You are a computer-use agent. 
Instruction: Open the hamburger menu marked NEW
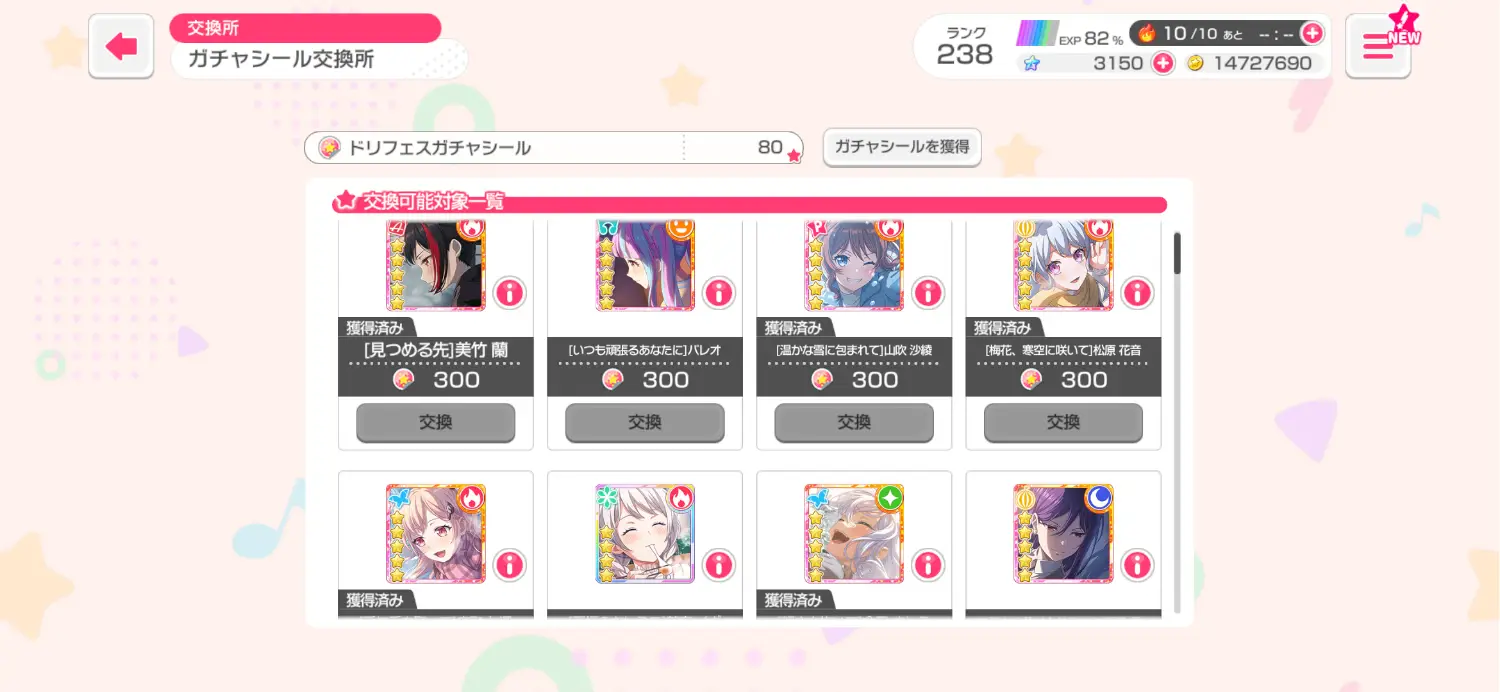coord(1378,47)
